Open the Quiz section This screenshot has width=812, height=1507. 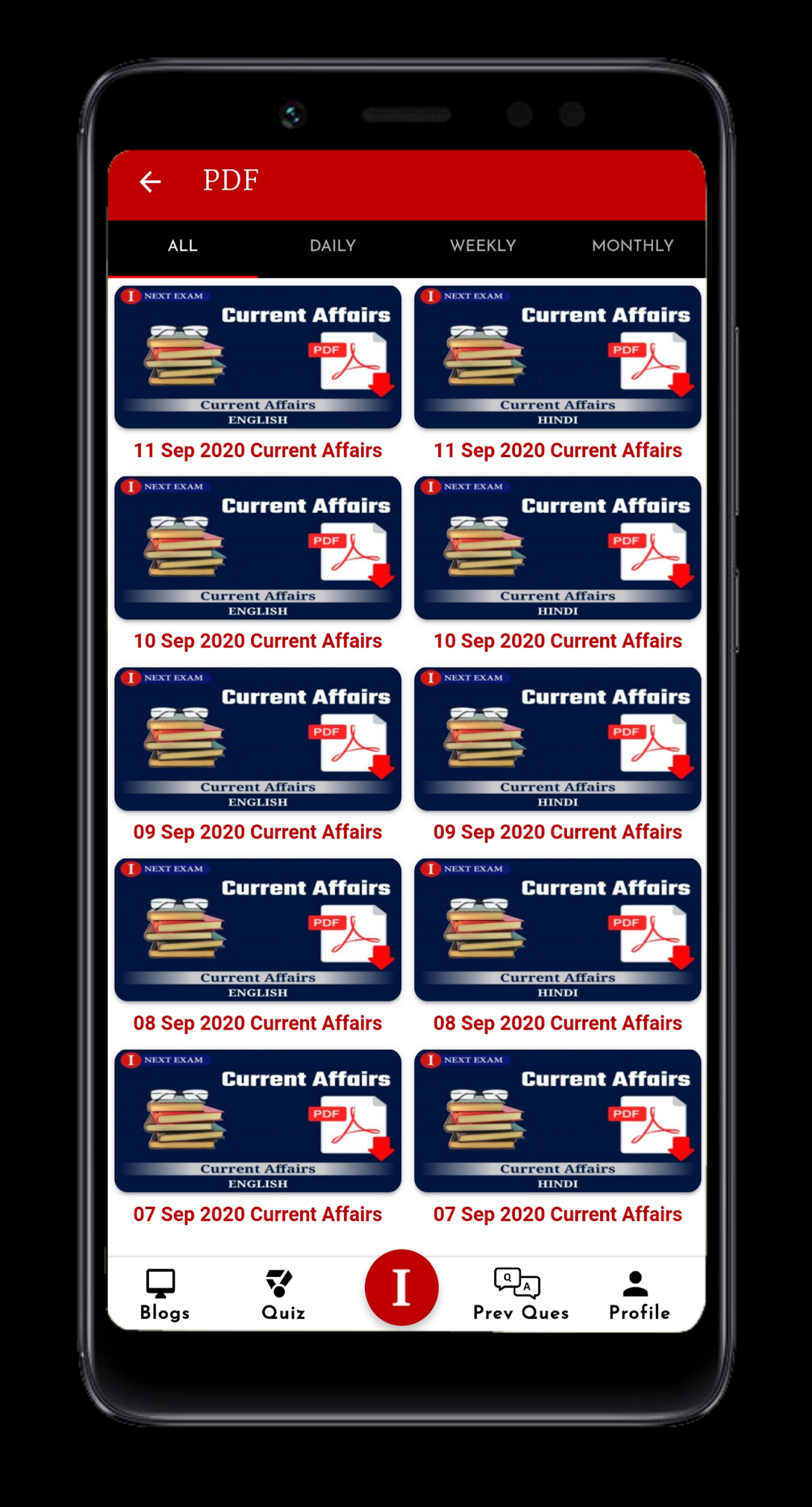point(283,1294)
